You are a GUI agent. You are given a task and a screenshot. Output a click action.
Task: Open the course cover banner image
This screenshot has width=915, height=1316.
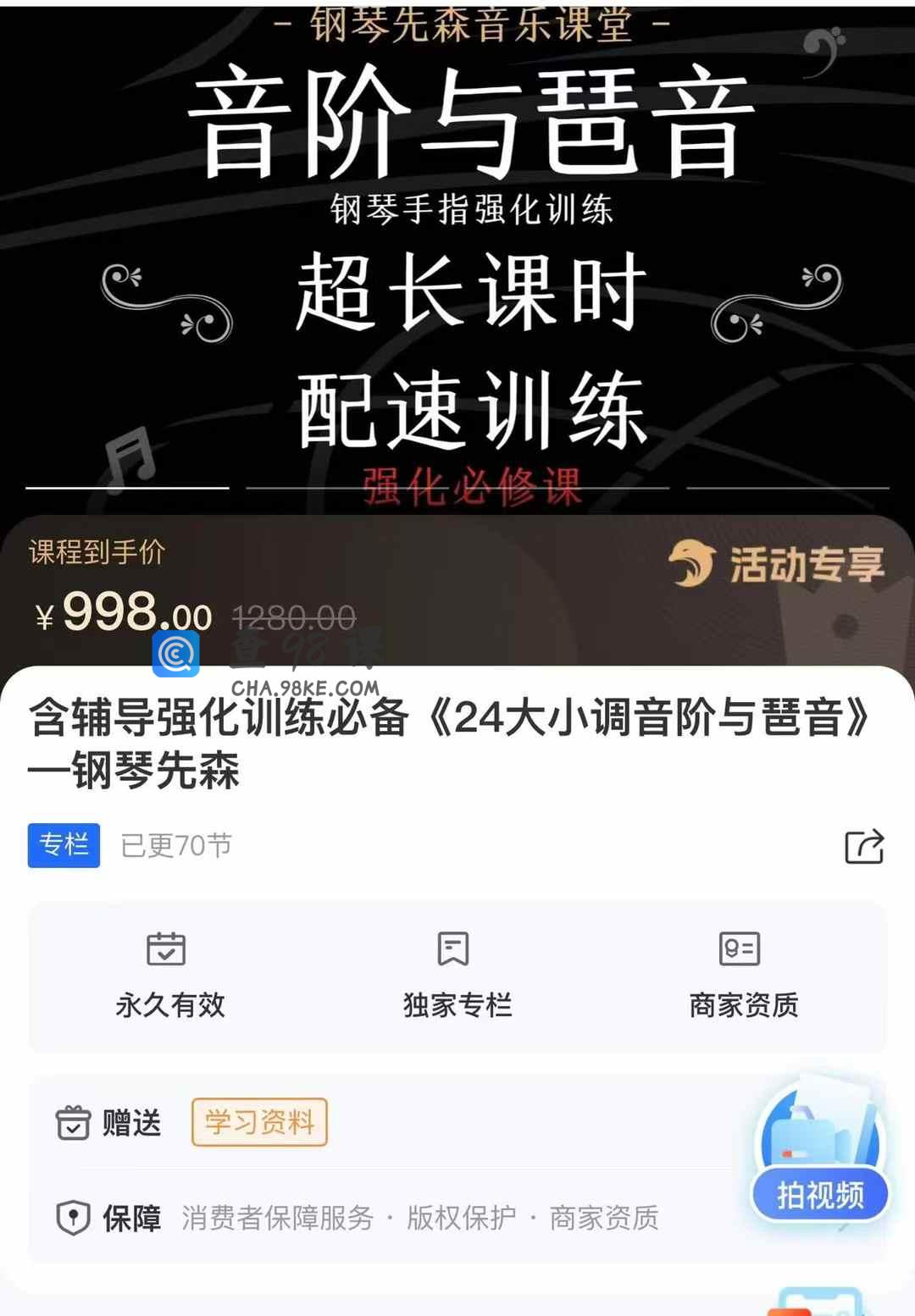click(457, 254)
